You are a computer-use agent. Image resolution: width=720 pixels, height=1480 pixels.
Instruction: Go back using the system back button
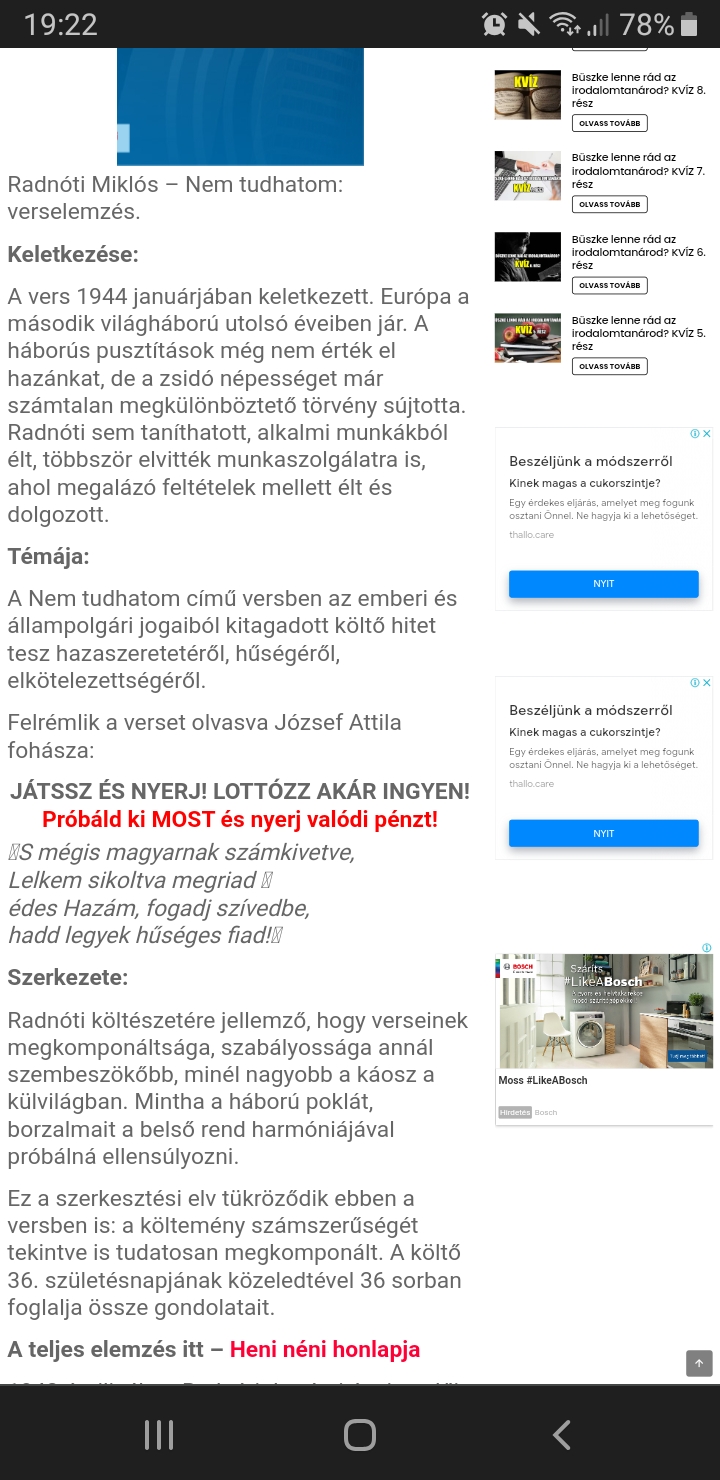tap(562, 1435)
